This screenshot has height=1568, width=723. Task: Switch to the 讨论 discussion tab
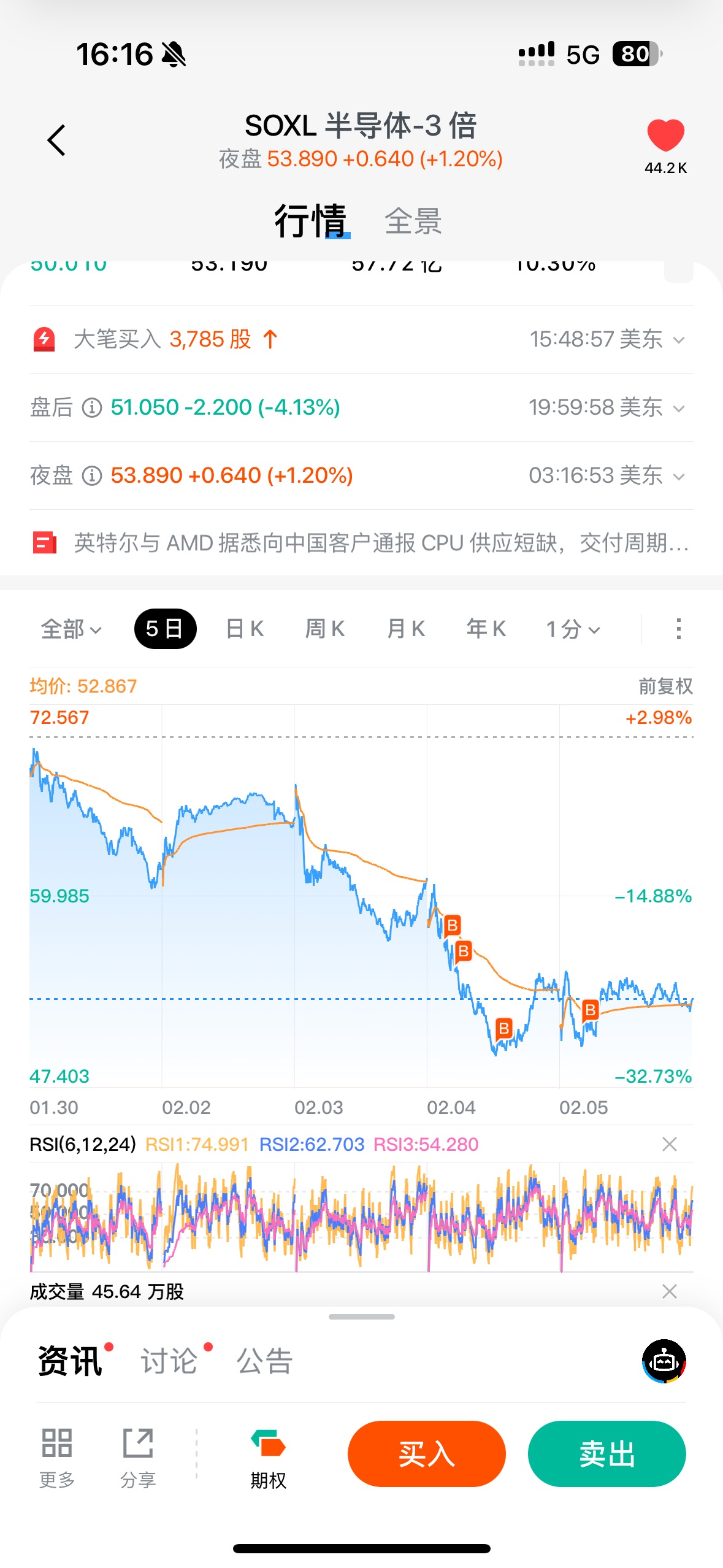(x=169, y=1361)
